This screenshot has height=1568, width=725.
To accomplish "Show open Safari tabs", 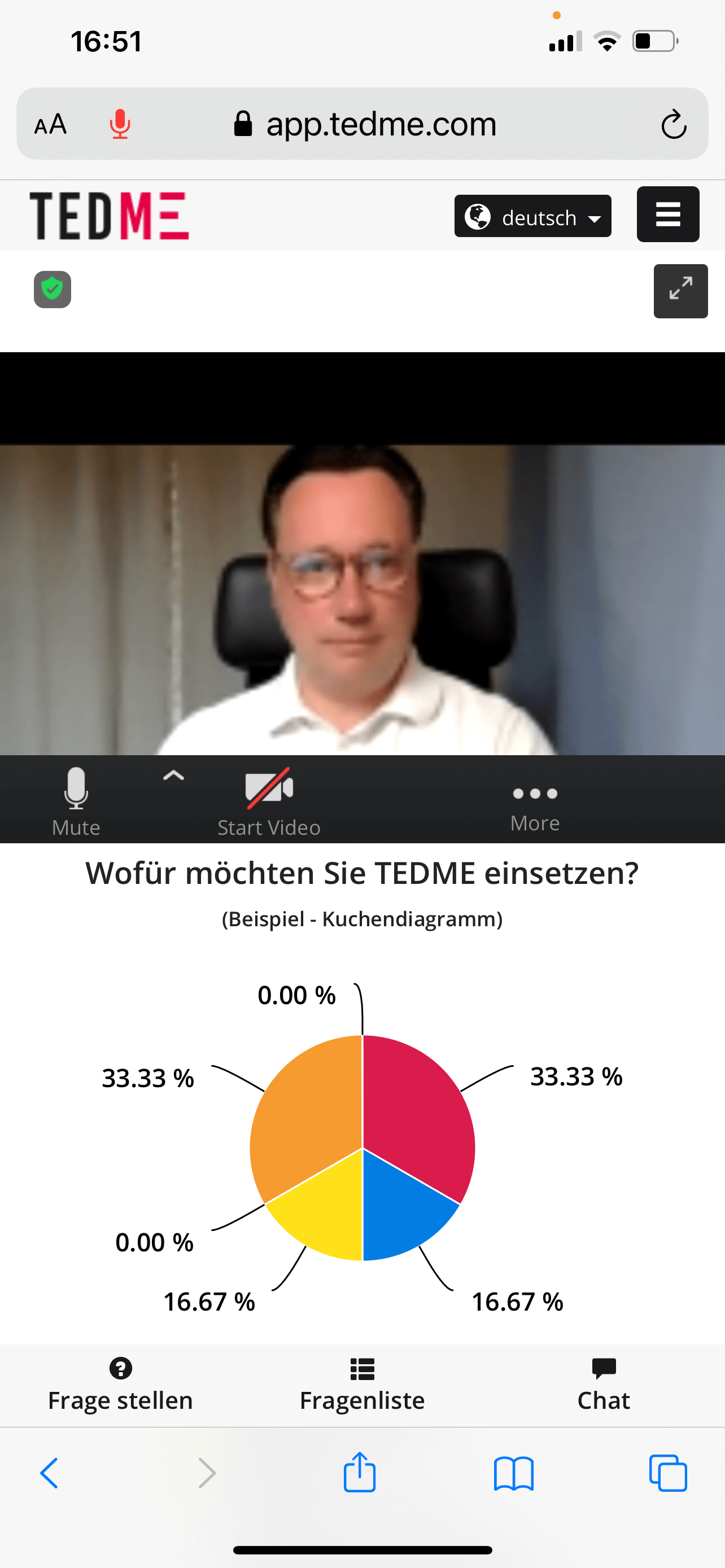I will [x=668, y=1473].
